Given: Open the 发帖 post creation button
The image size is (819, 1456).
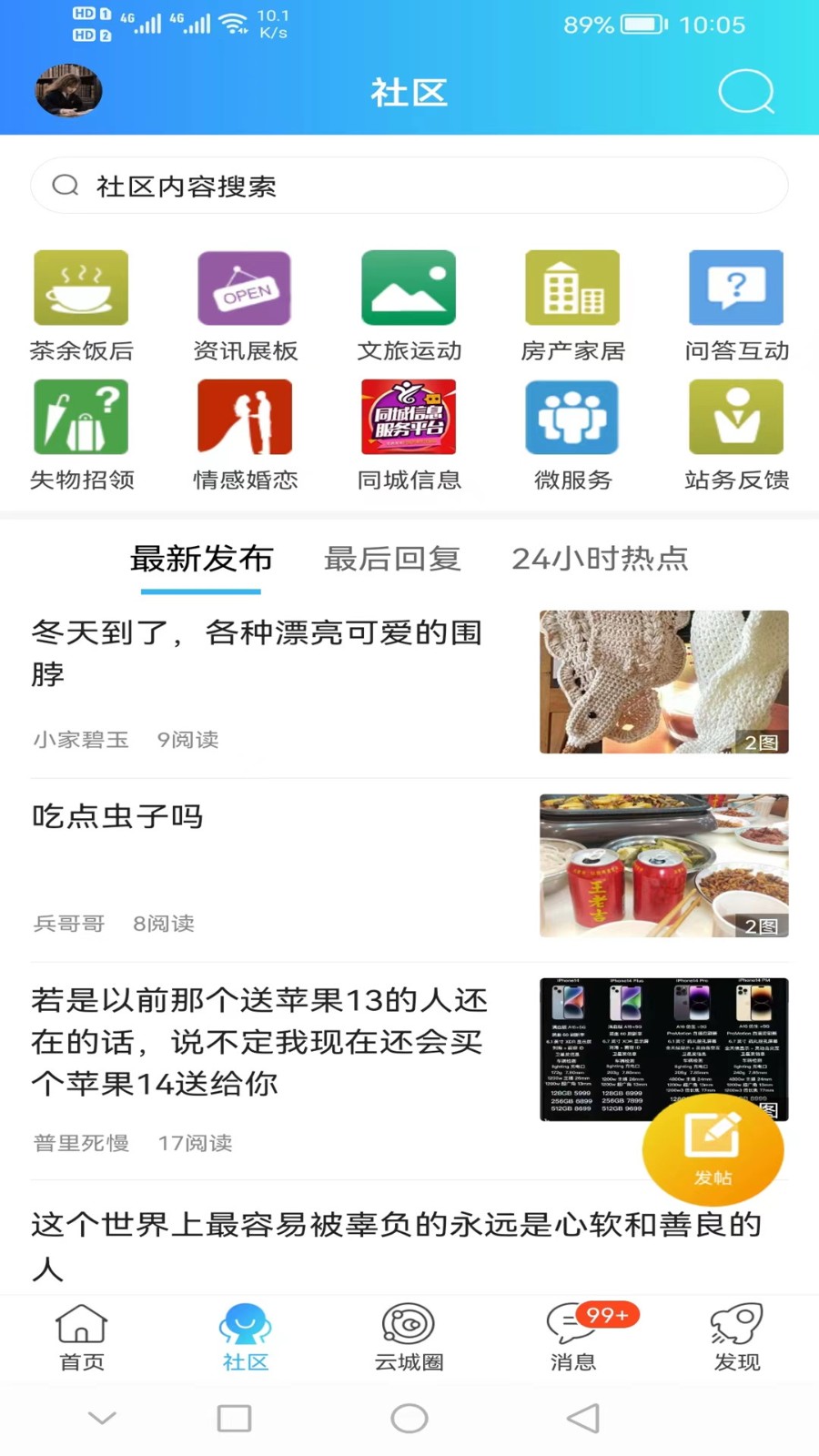Looking at the screenshot, I should 713,1149.
